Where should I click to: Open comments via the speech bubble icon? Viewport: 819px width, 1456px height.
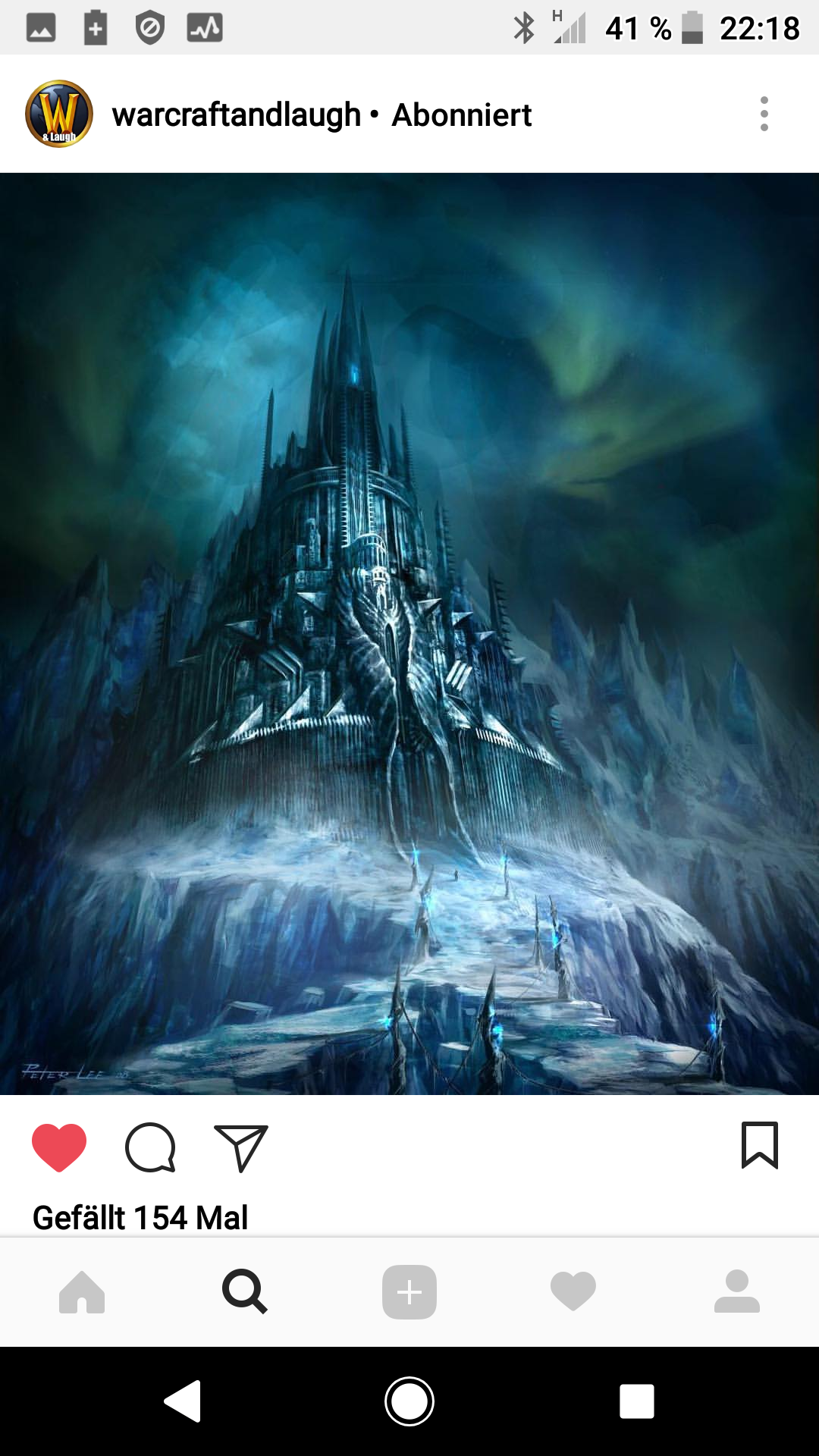pos(150,1147)
